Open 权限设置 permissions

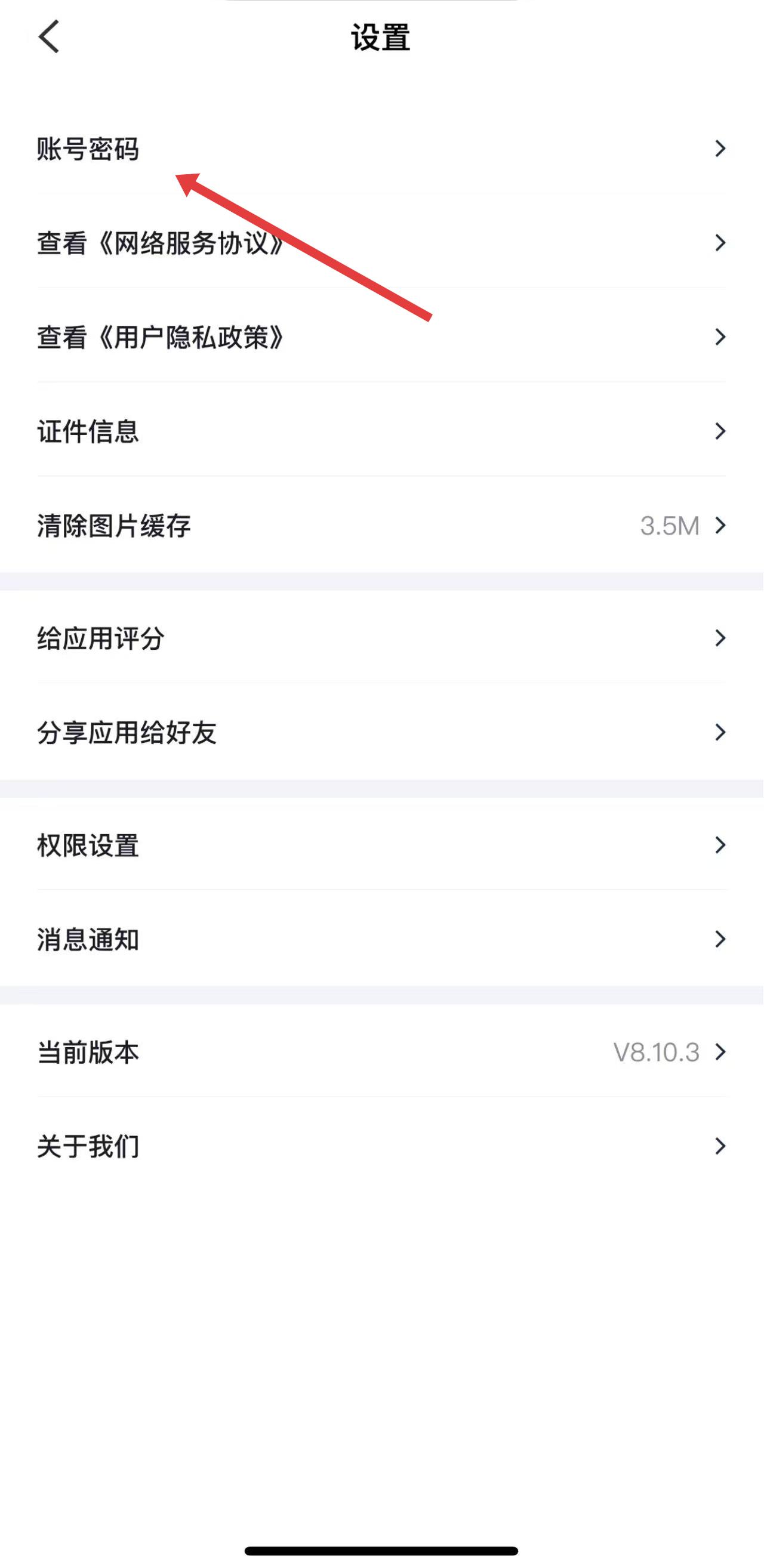(88, 845)
